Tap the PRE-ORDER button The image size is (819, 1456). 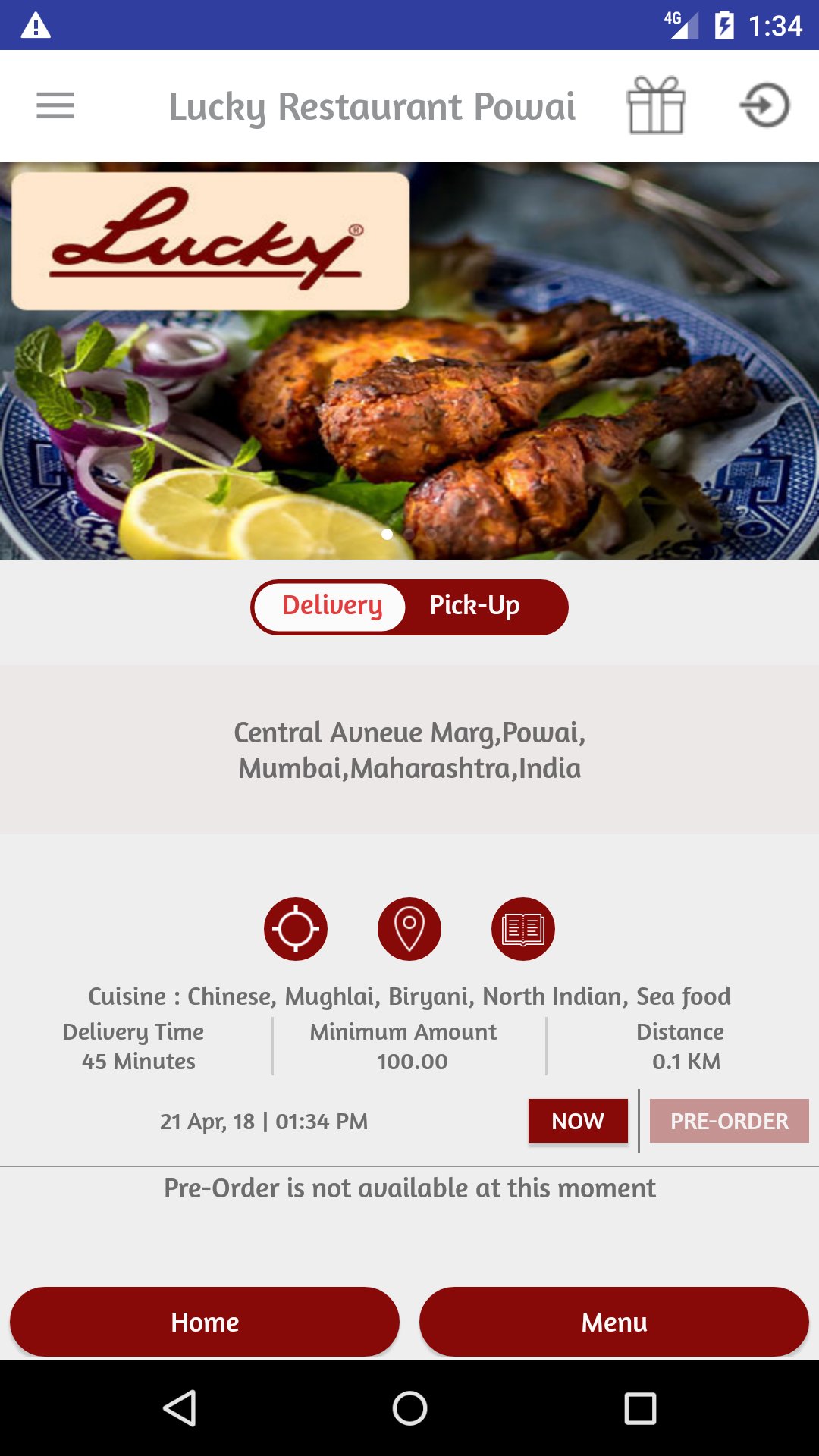[728, 1121]
